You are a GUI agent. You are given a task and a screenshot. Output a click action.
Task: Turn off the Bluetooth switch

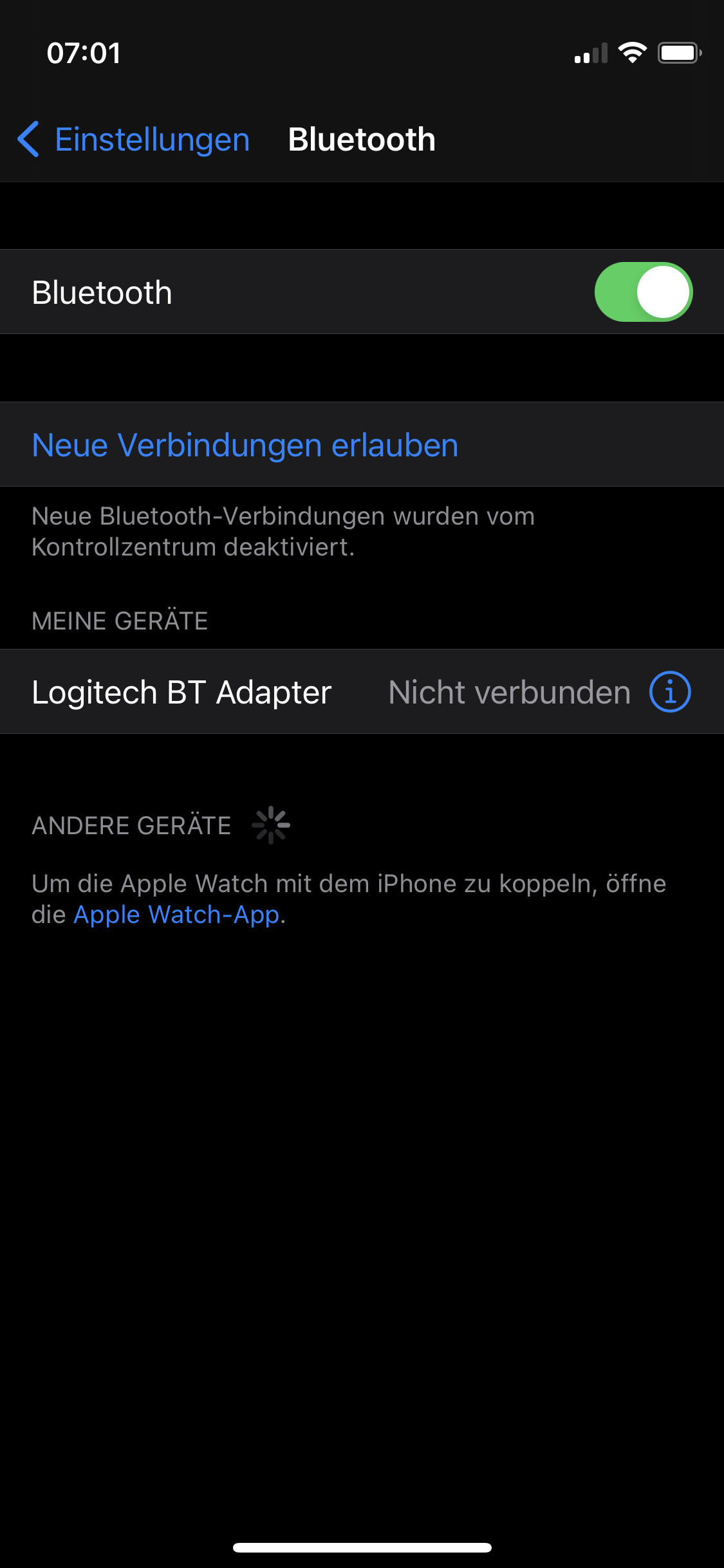point(643,292)
